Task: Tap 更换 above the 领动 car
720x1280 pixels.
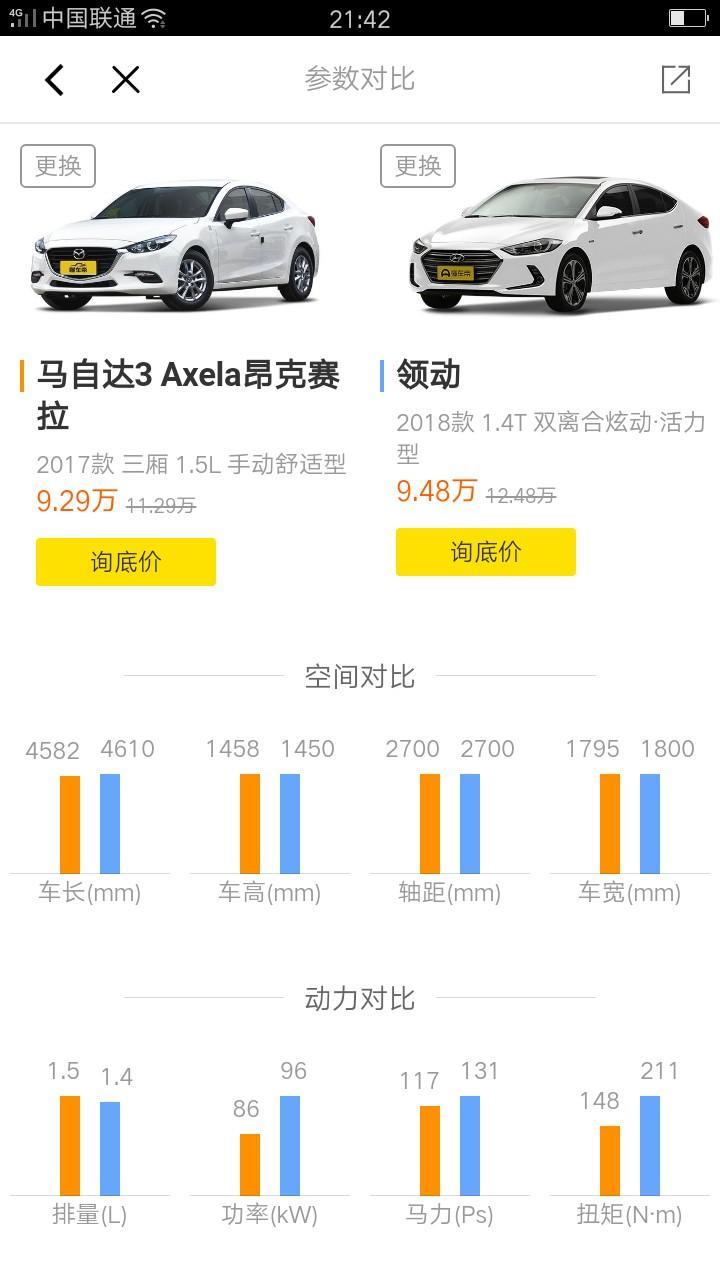Action: (418, 165)
